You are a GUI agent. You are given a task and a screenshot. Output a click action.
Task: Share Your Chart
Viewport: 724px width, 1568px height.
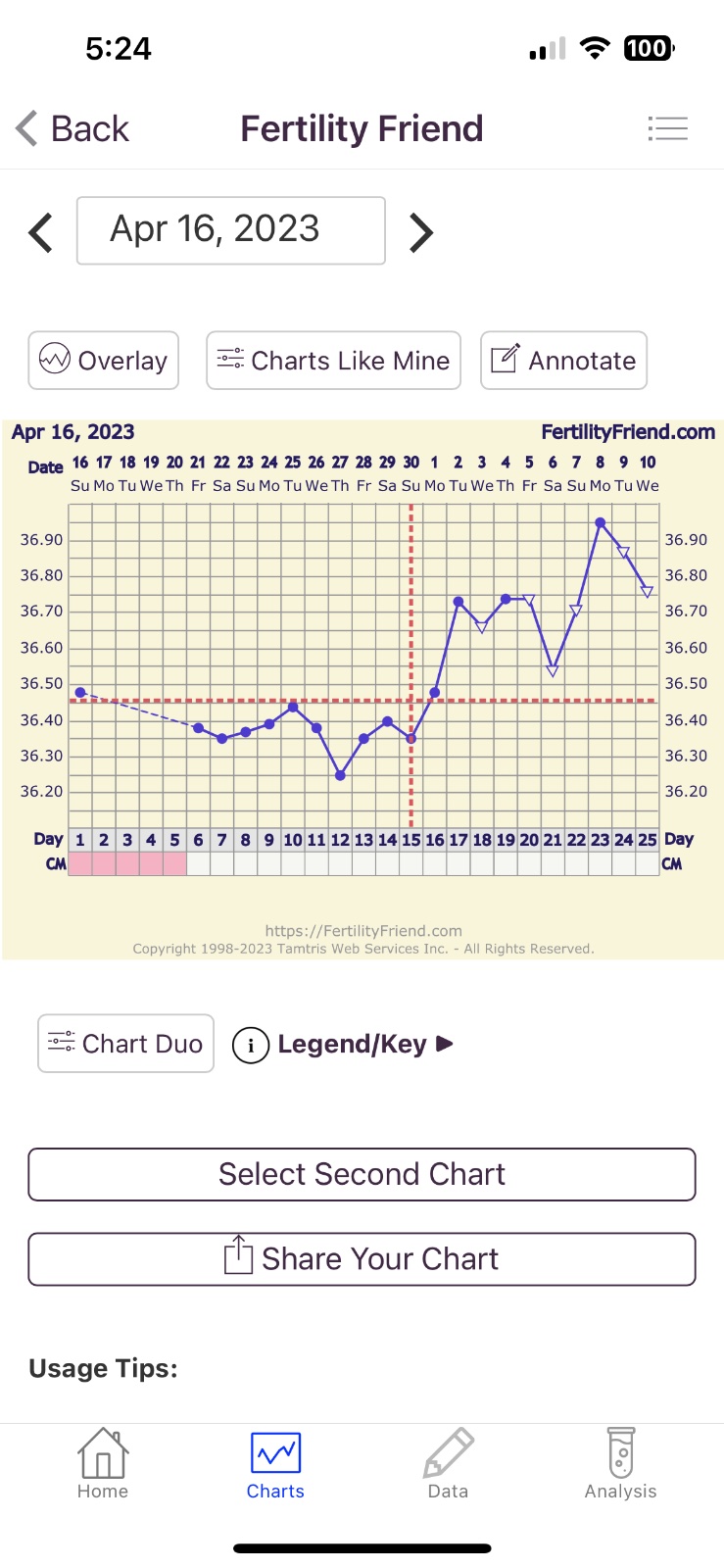[362, 1259]
